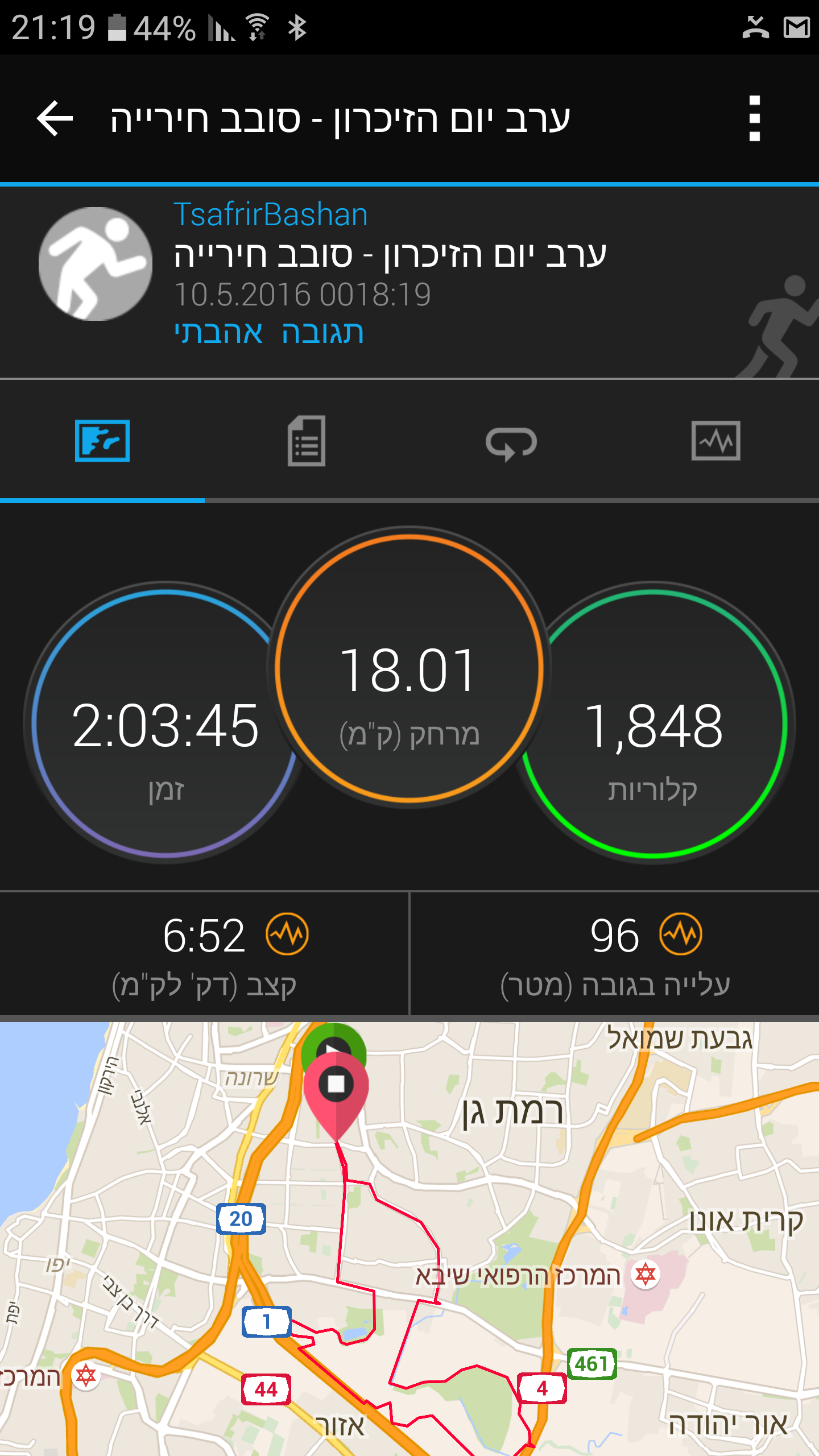Tap the runner profile avatar

tap(96, 263)
